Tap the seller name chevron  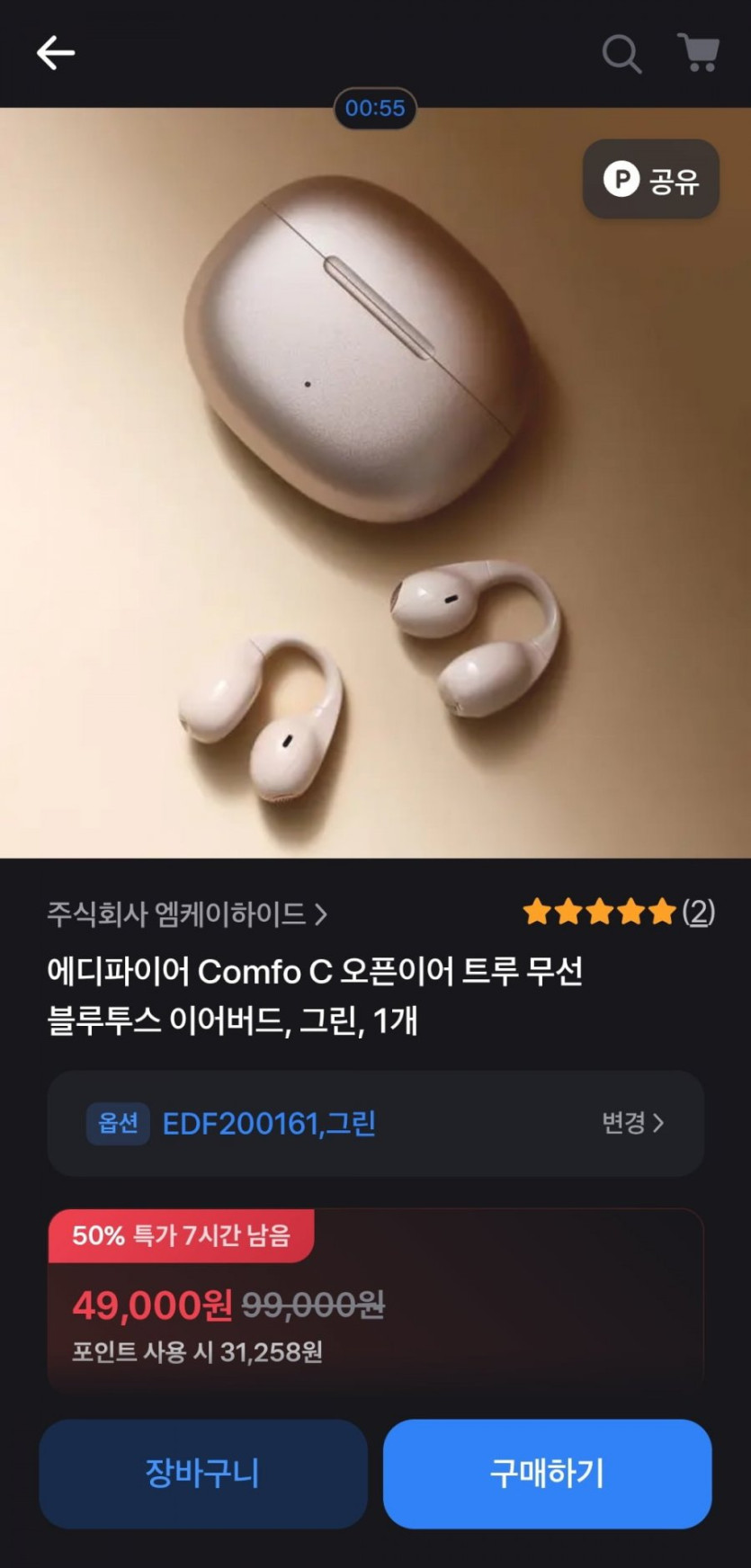click(x=324, y=915)
